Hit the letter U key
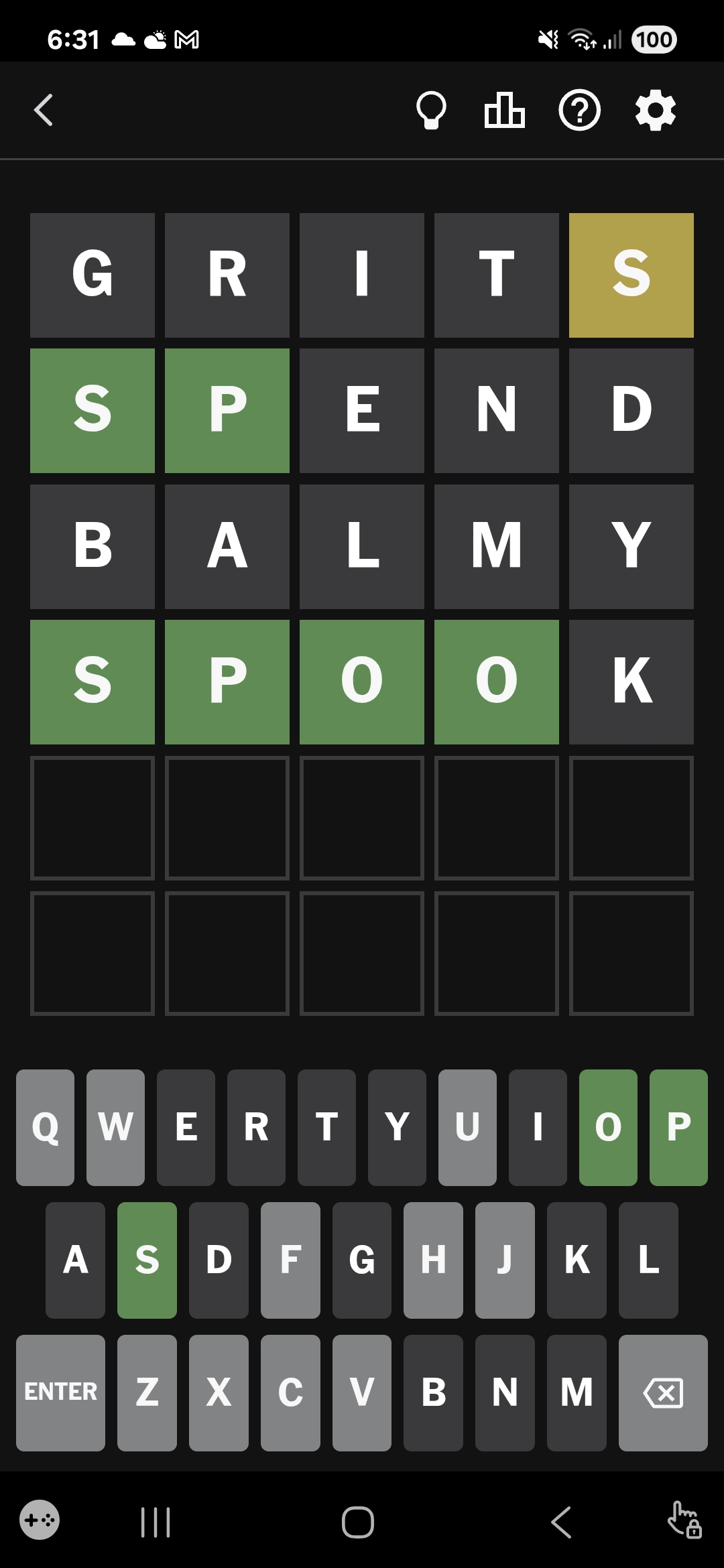This screenshot has height=1568, width=724. pyautogui.click(x=467, y=1127)
